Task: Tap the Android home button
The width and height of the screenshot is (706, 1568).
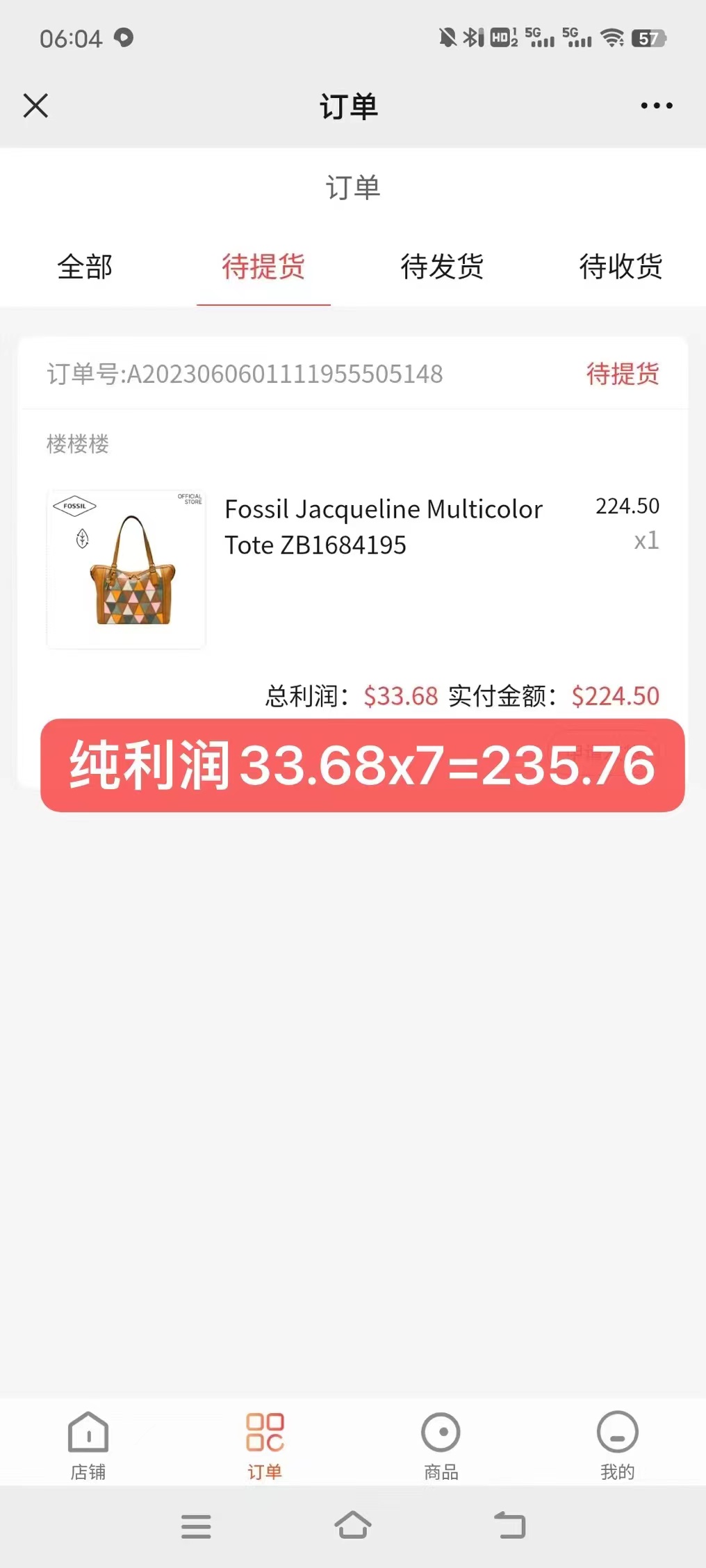Action: [x=353, y=1525]
